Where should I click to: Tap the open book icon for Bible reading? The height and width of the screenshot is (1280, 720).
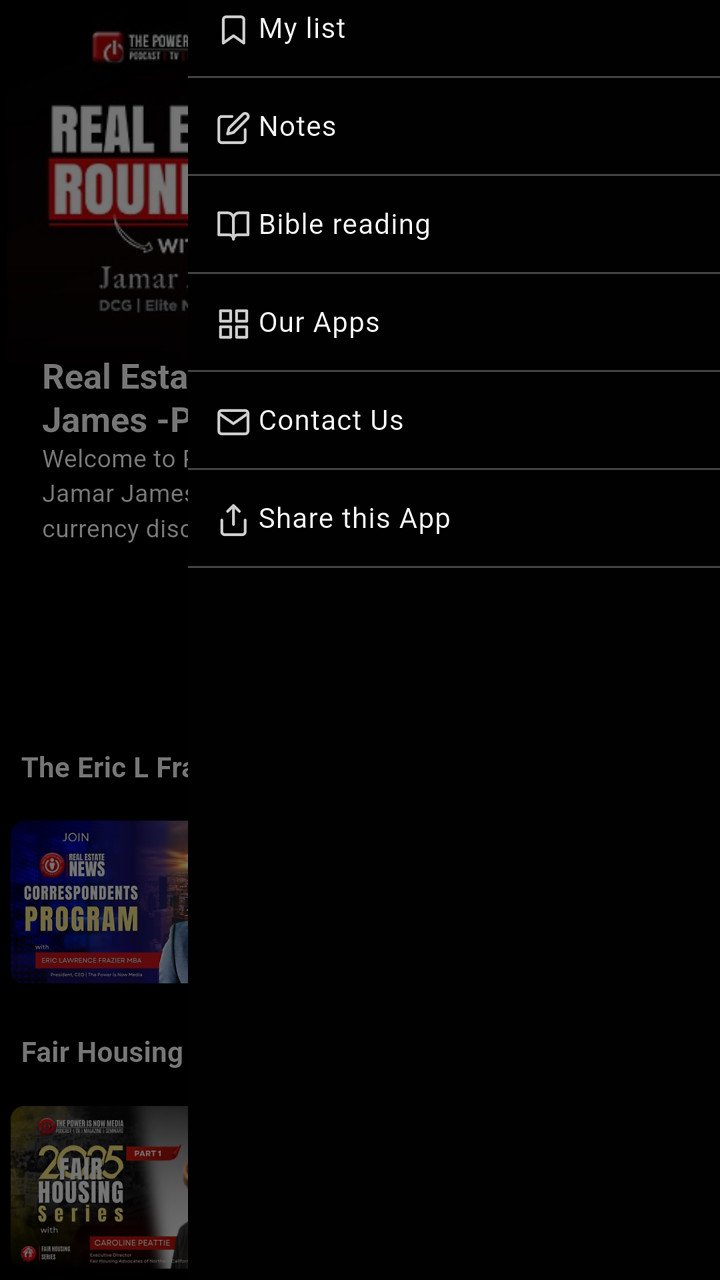233,226
